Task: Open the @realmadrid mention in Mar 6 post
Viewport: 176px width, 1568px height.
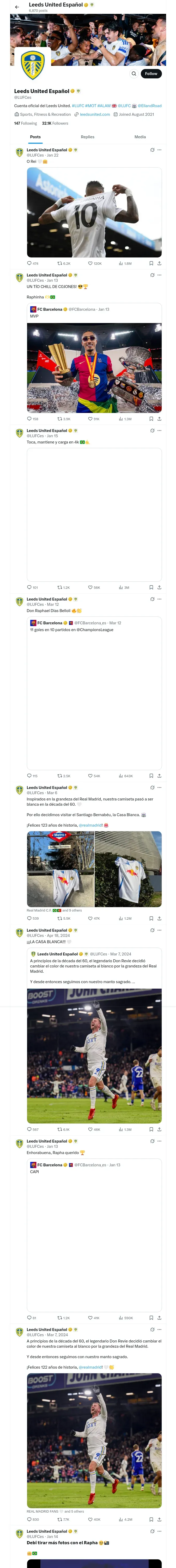Action: point(90,825)
